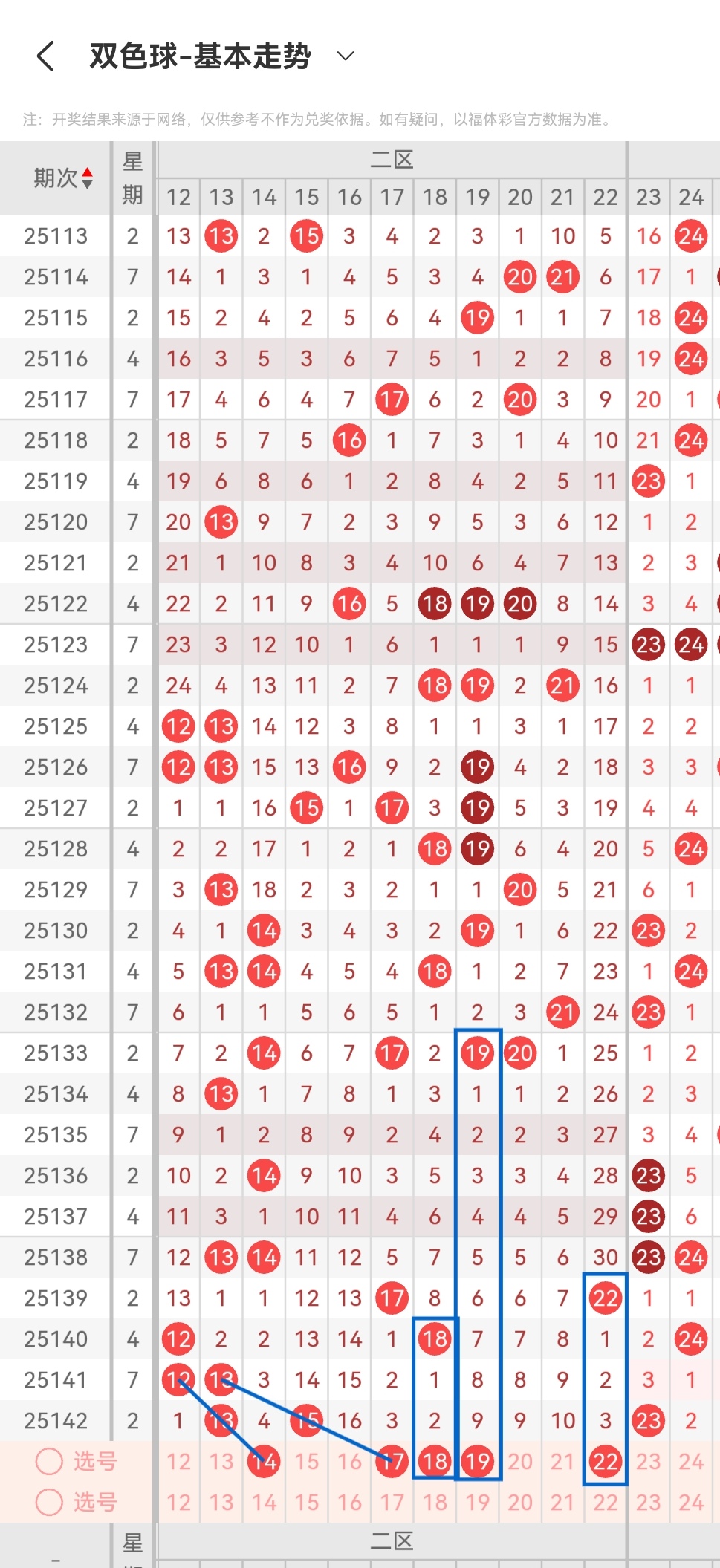Viewport: 720px width, 1568px height.
Task: Pick number 22 in the first 选号 row
Action: tap(605, 1460)
